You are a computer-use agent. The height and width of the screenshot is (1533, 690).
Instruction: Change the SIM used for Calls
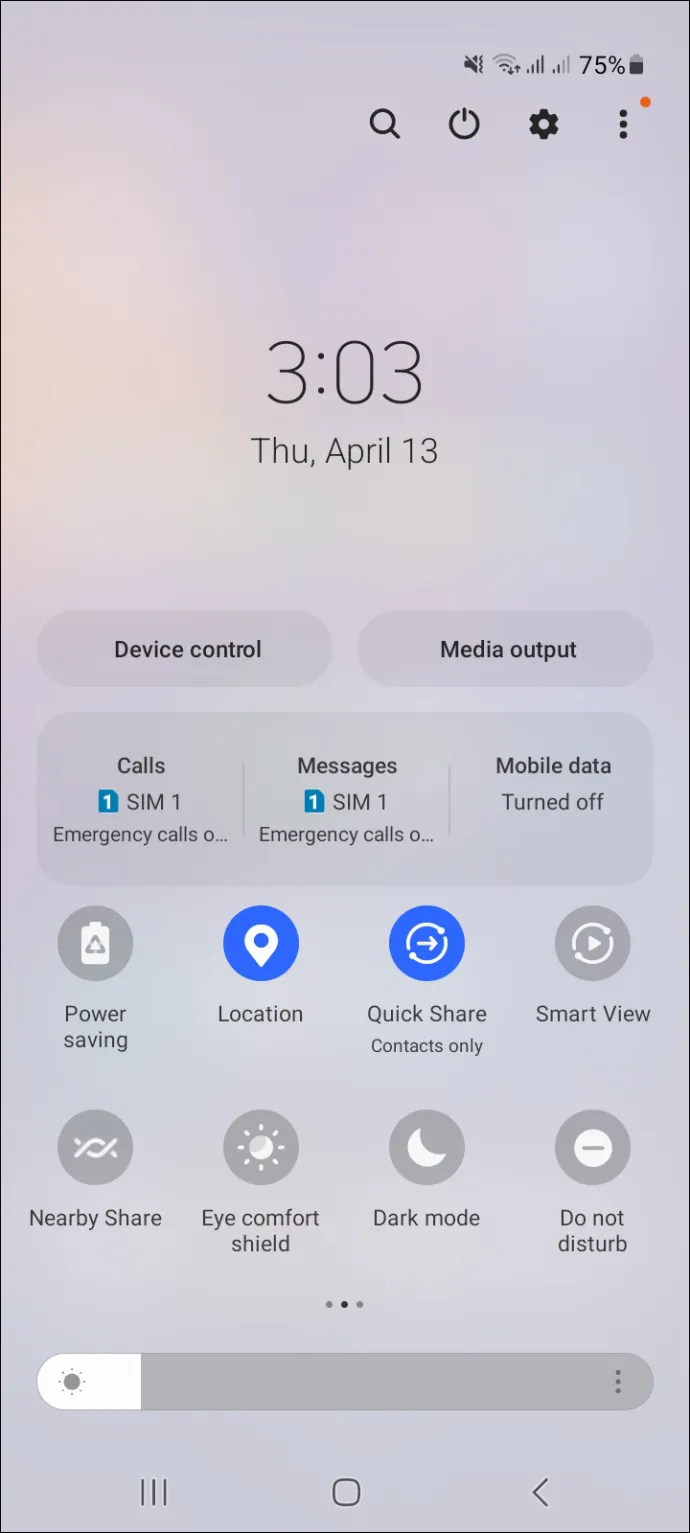(141, 799)
